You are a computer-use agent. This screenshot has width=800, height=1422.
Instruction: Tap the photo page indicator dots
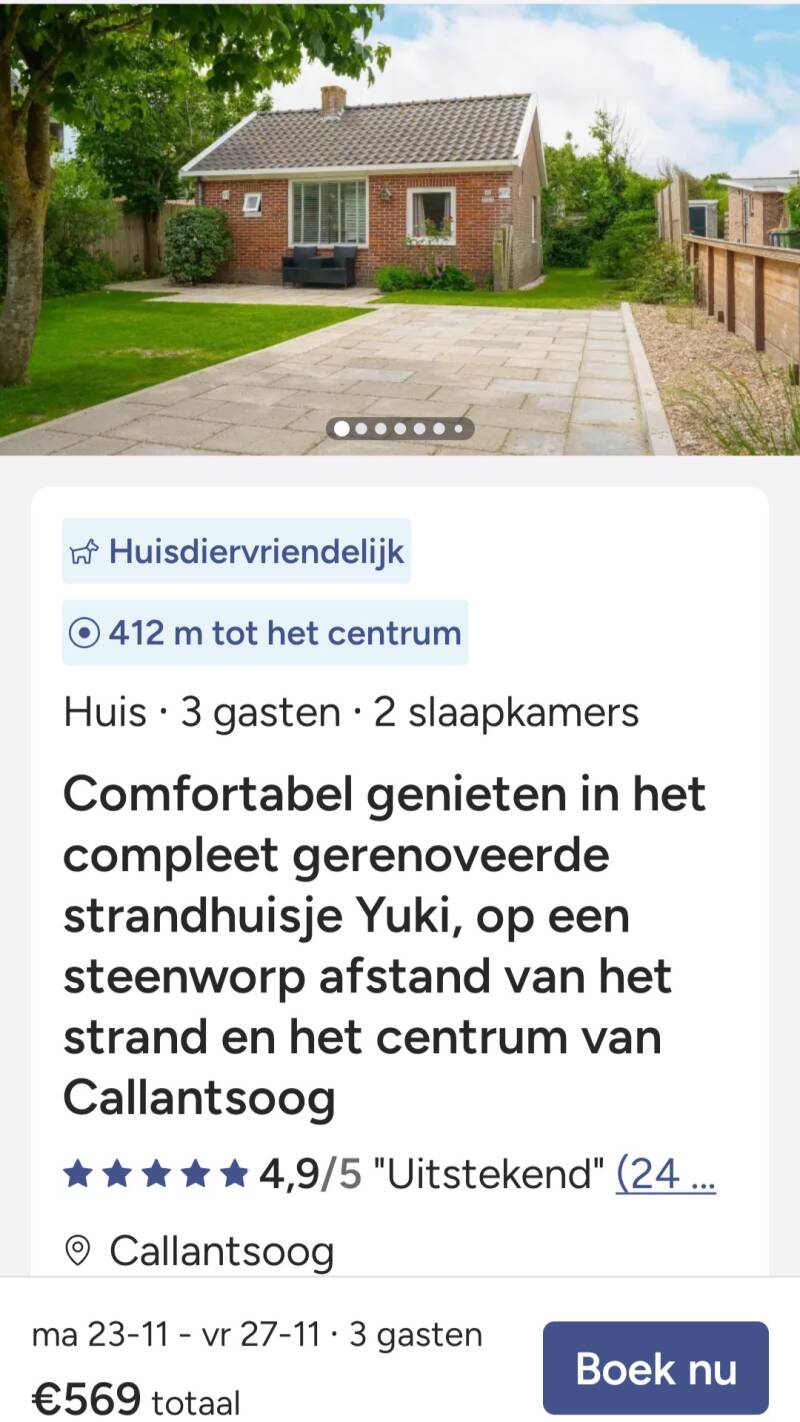(400, 429)
